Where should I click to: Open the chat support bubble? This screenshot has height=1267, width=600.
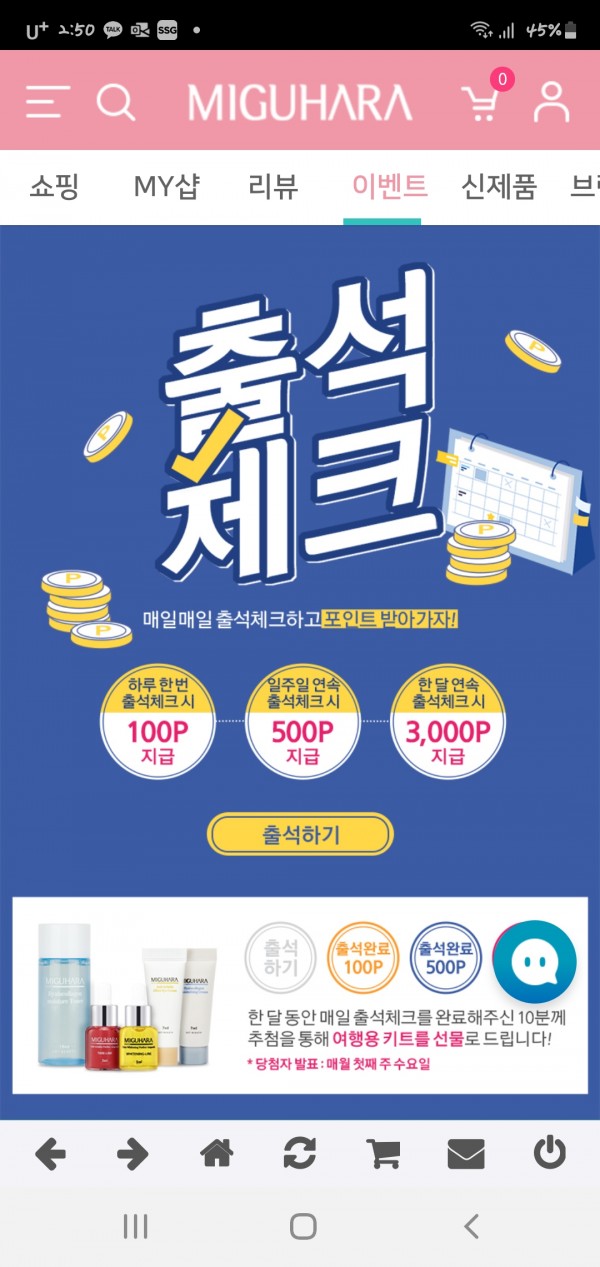[x=534, y=962]
